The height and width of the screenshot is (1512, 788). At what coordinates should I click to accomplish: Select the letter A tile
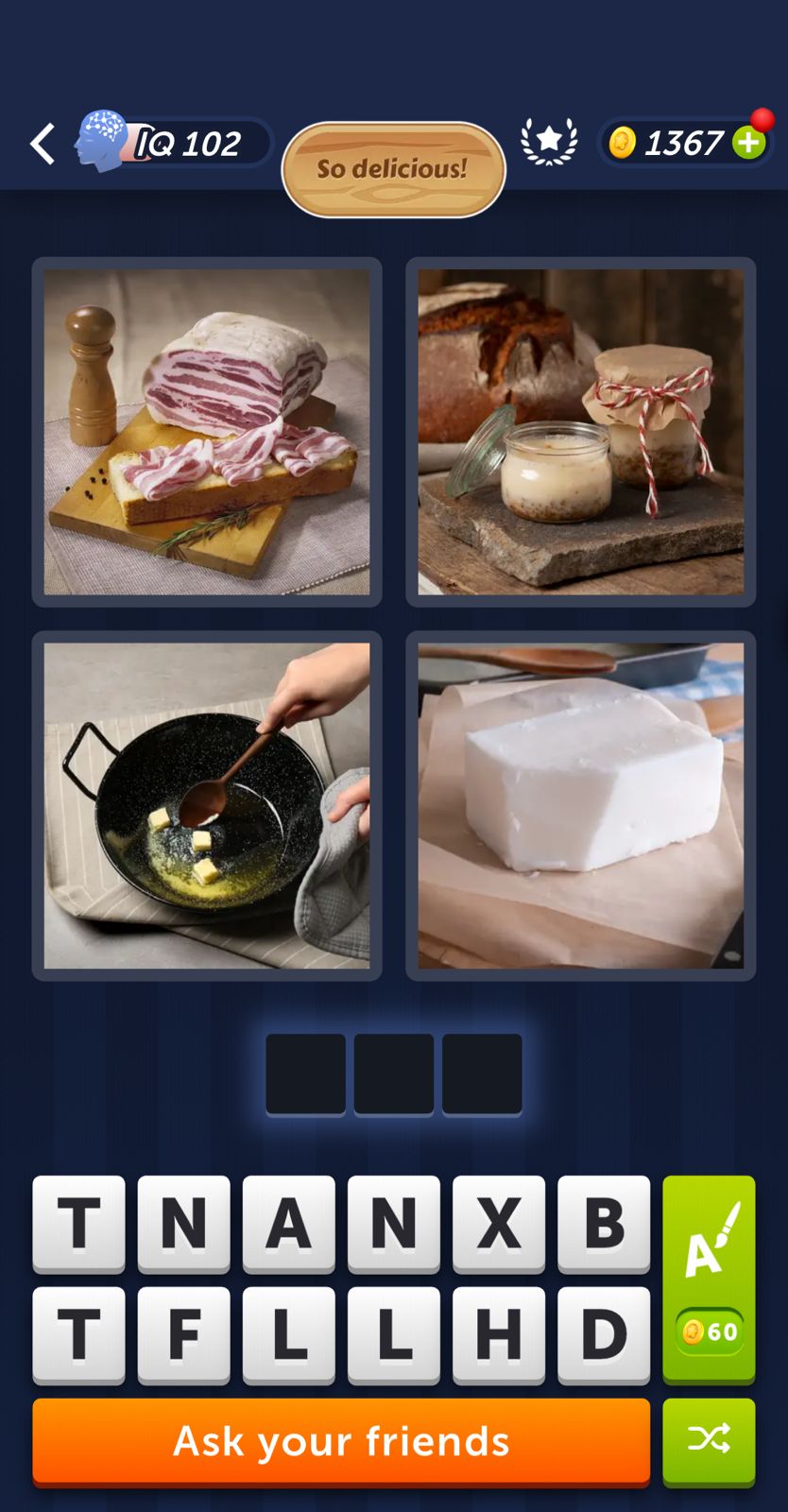288,1223
